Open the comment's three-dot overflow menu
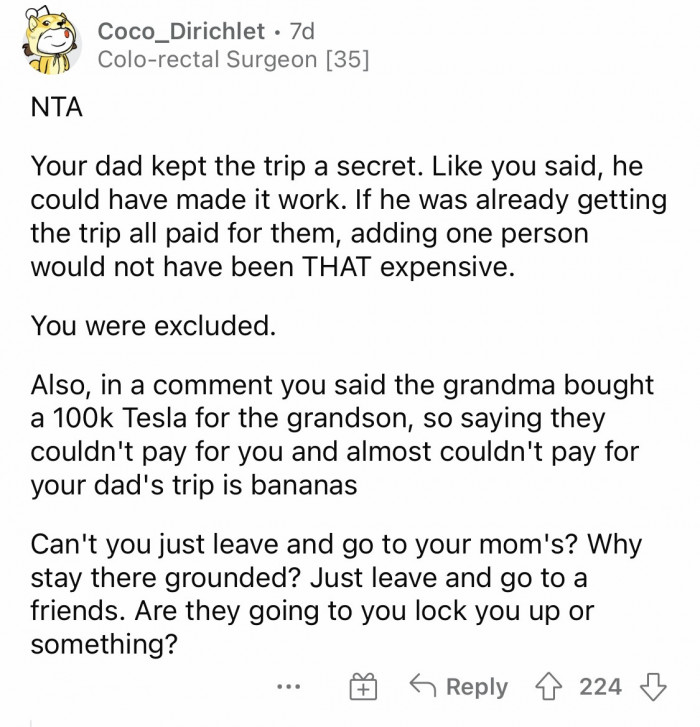 (291, 687)
